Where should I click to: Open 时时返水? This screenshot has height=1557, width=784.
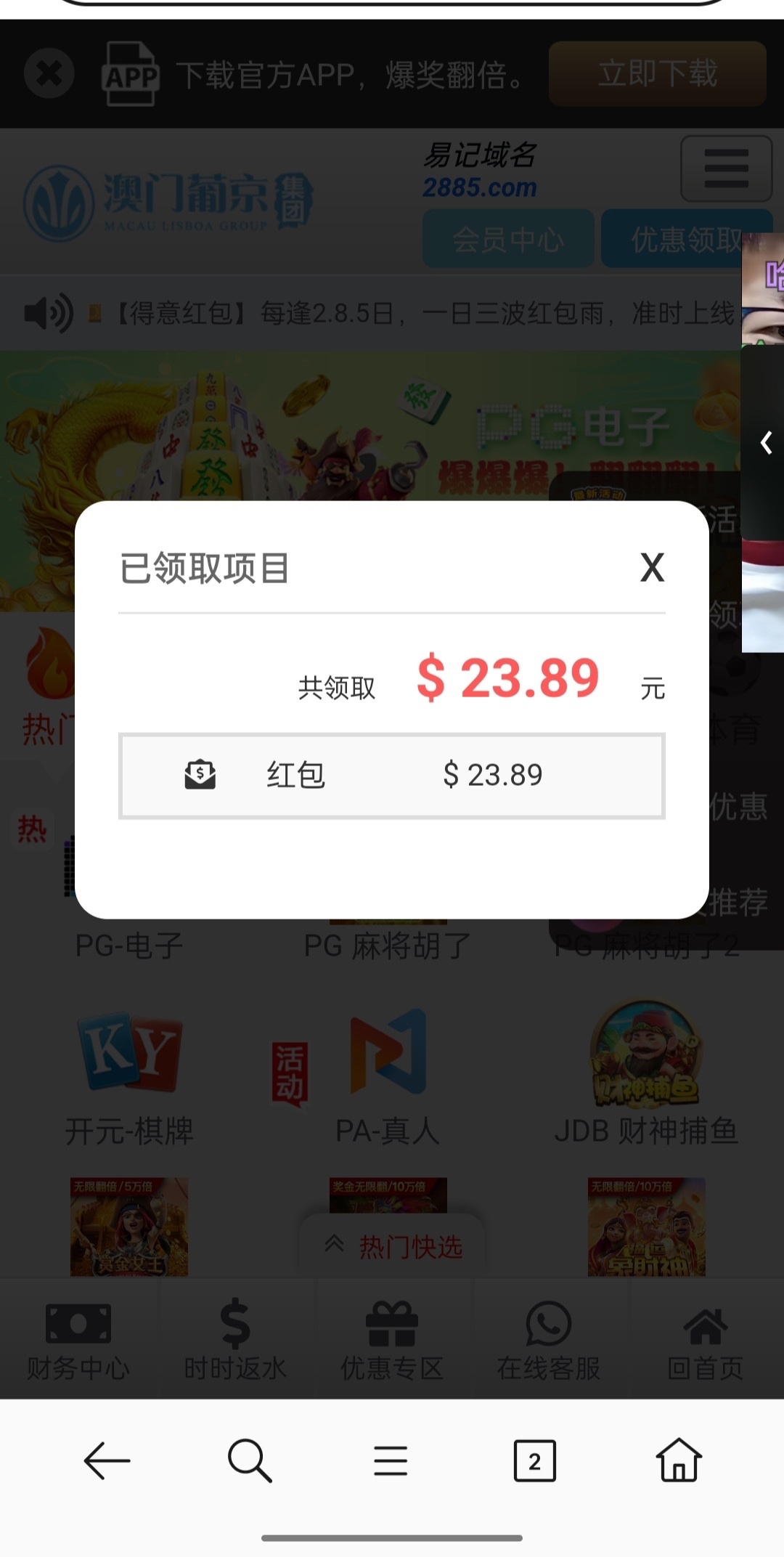pyautogui.click(x=235, y=1340)
